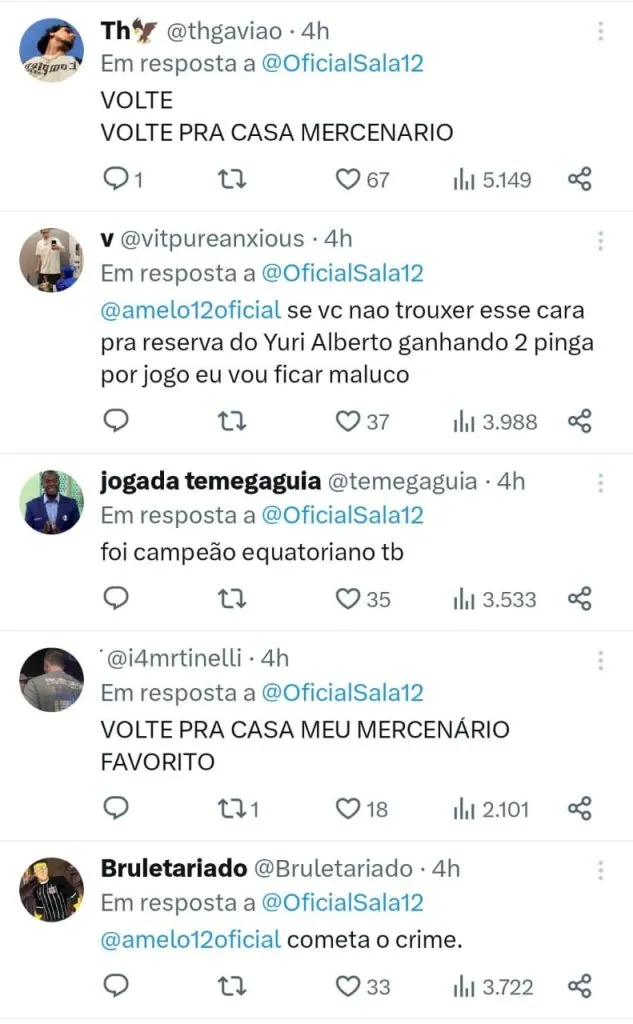Repost the reply from @i4mrtinelli
The image size is (633, 1024).
[232, 808]
